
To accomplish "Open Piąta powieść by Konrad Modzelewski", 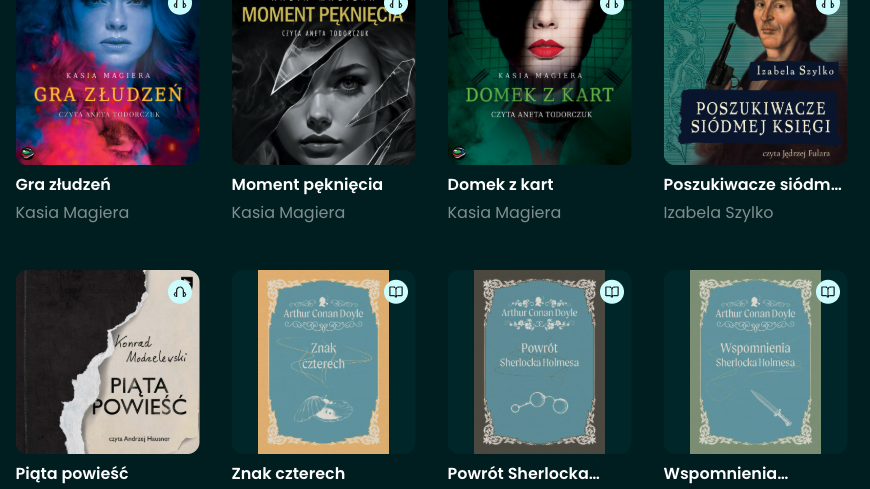I will click(x=107, y=362).
